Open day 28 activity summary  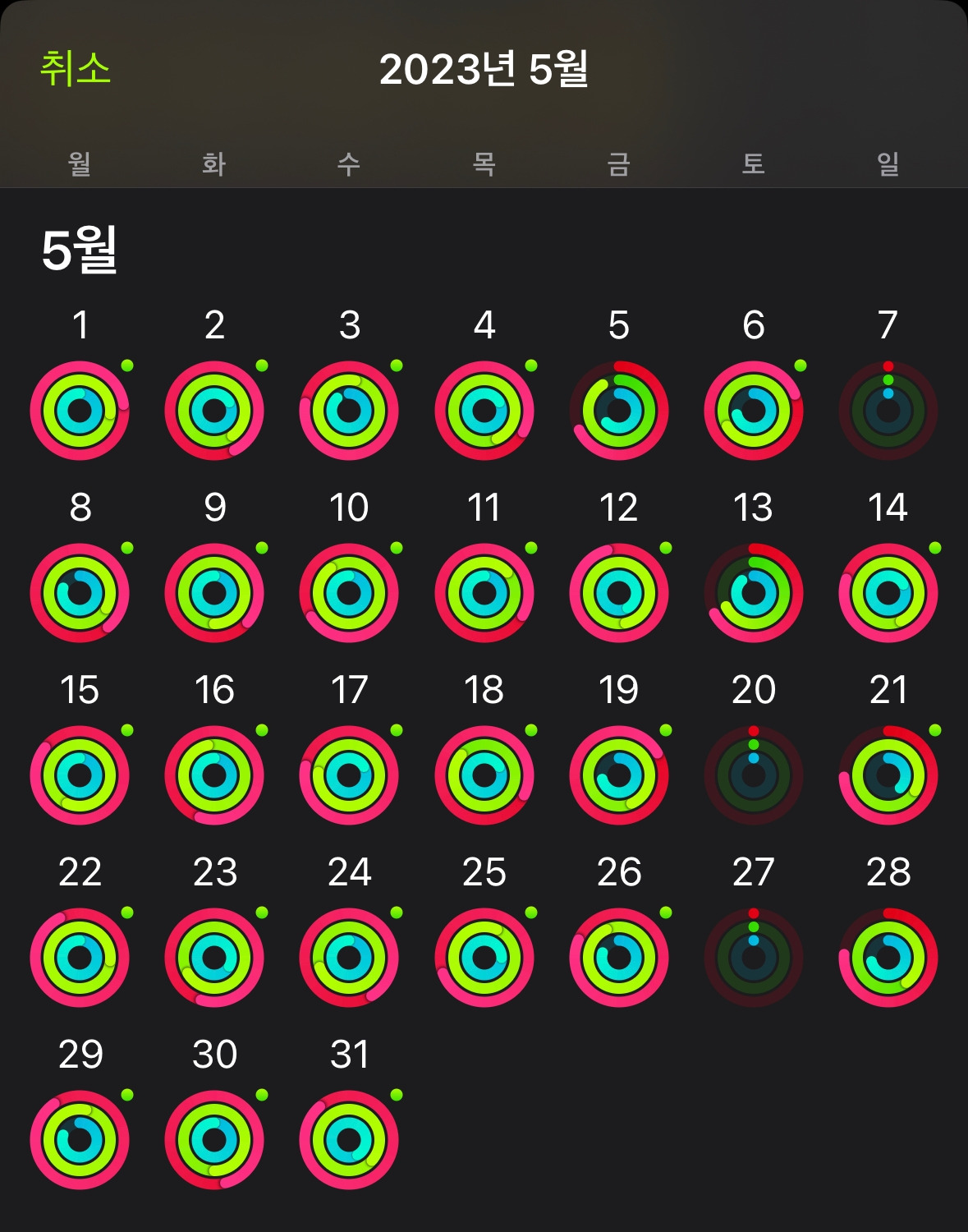[x=888, y=958]
